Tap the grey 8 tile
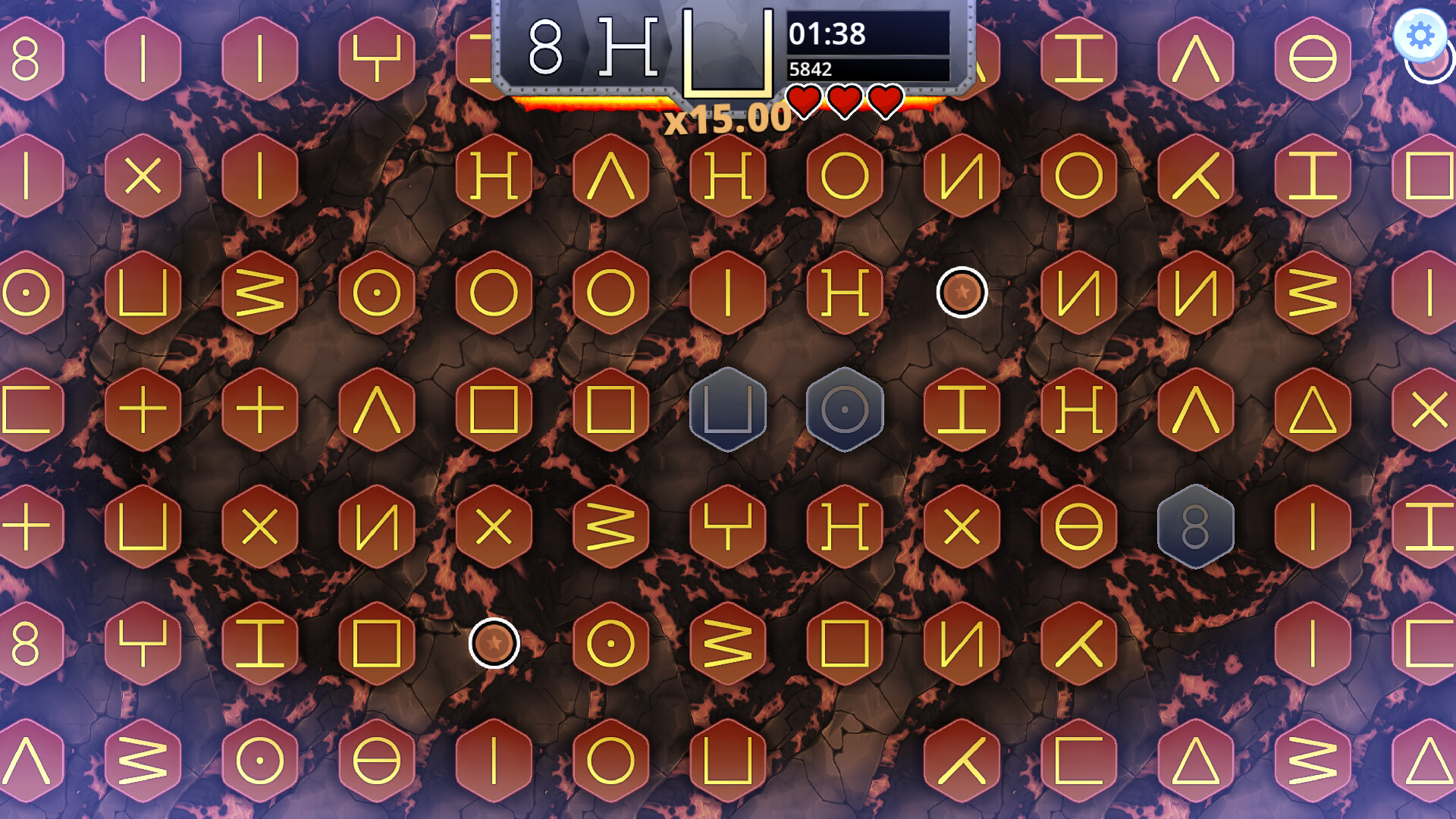Viewport: 1456px width, 819px height. coord(1195,526)
